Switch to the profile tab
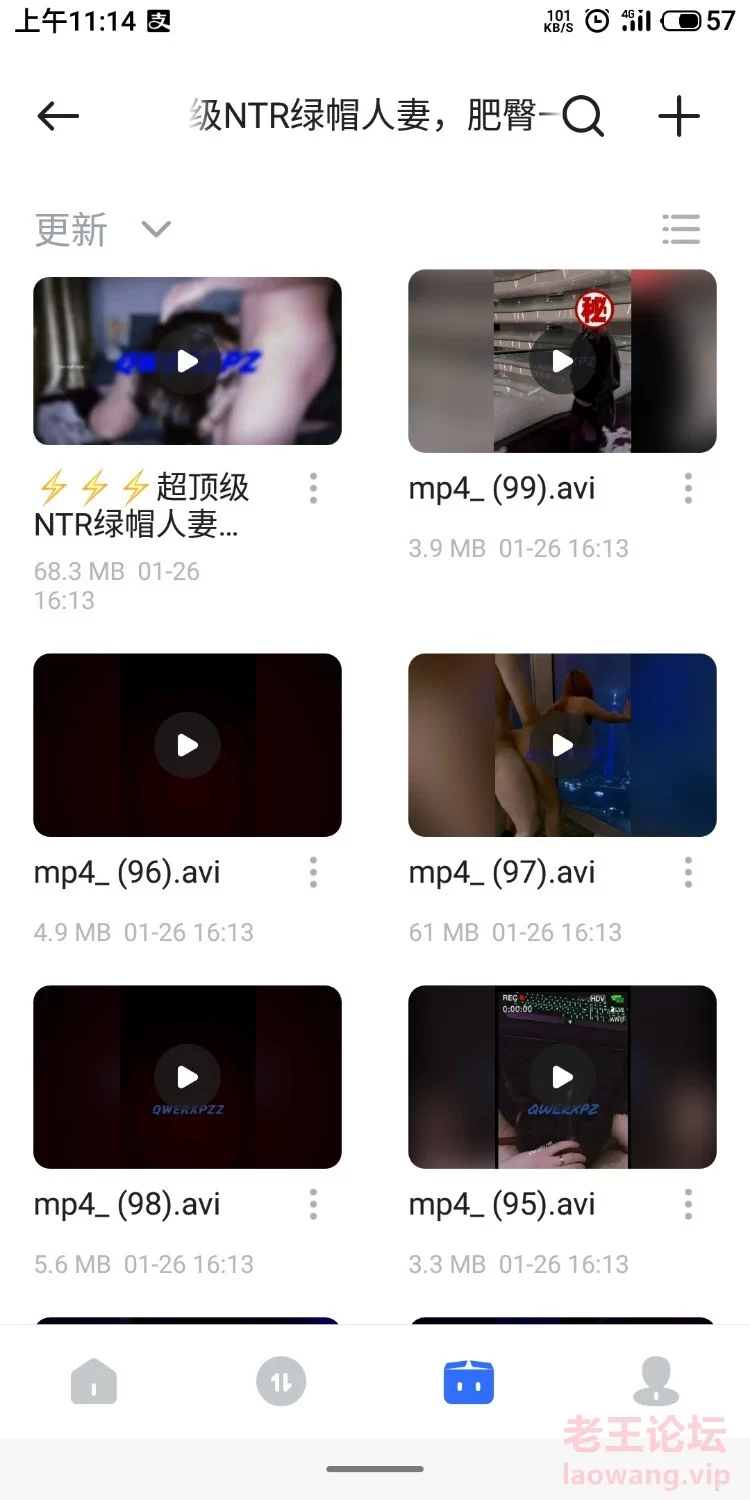Screen dimensions: 750x1500 tap(656, 1382)
